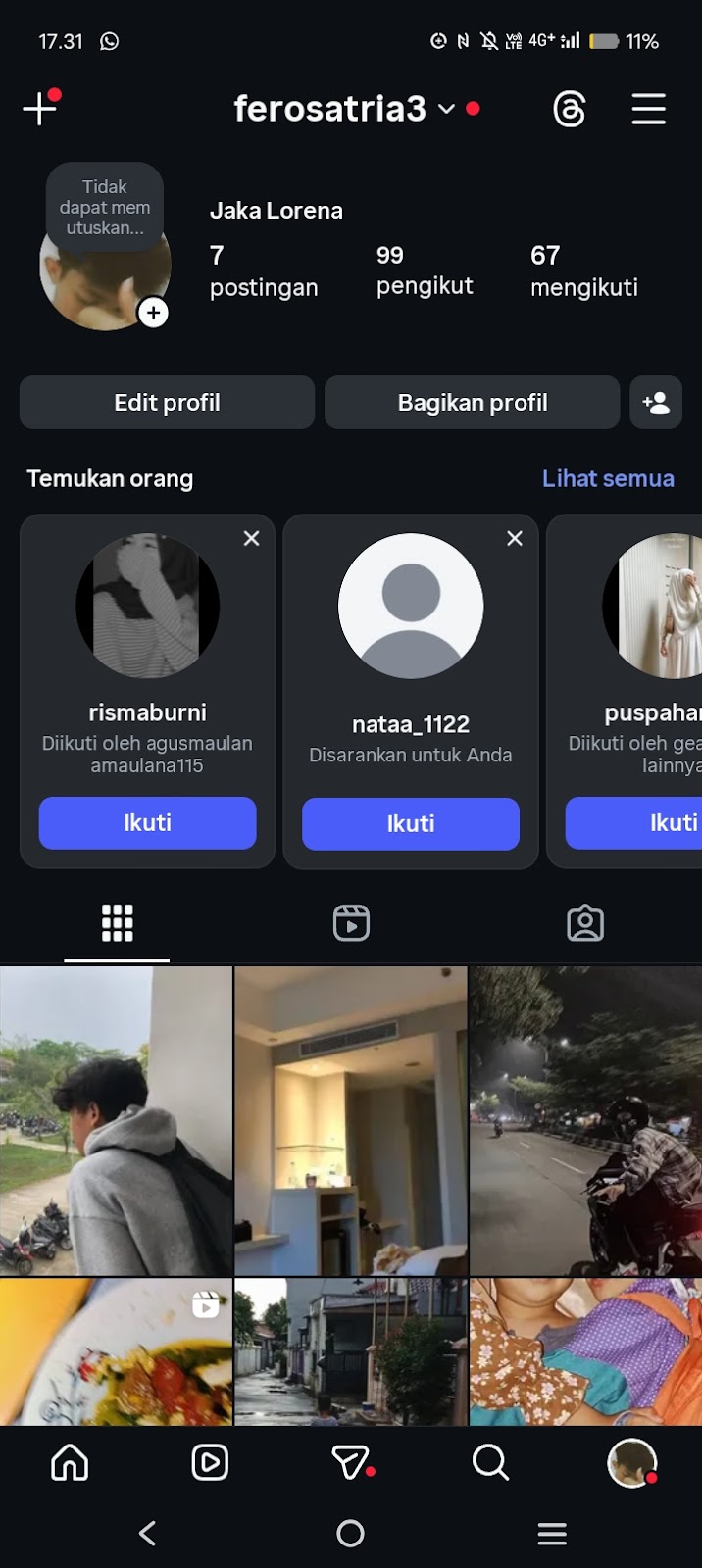Follow rismaburni with Ikuti
This screenshot has height=1568, width=702.
[x=147, y=822]
